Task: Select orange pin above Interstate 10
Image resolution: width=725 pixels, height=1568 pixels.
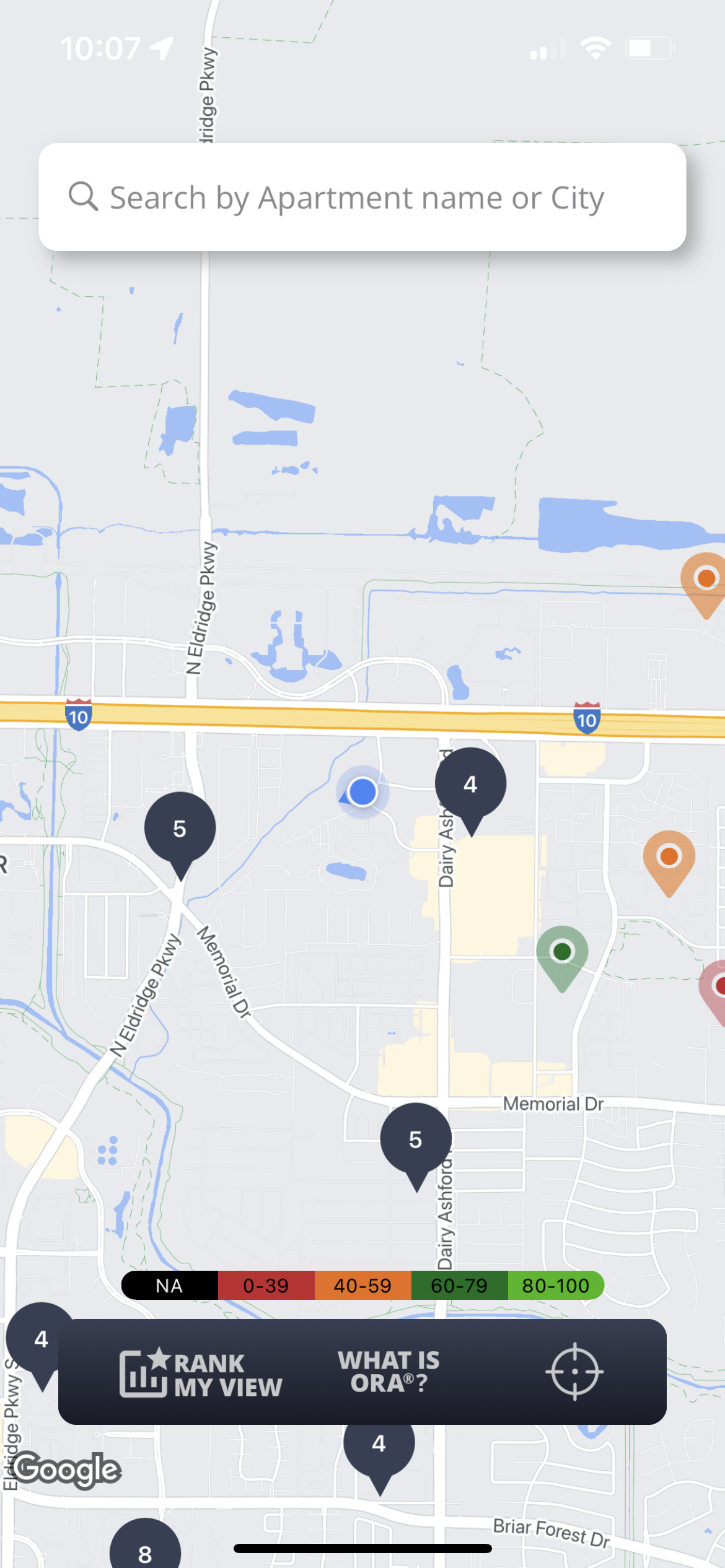Action: [706, 580]
